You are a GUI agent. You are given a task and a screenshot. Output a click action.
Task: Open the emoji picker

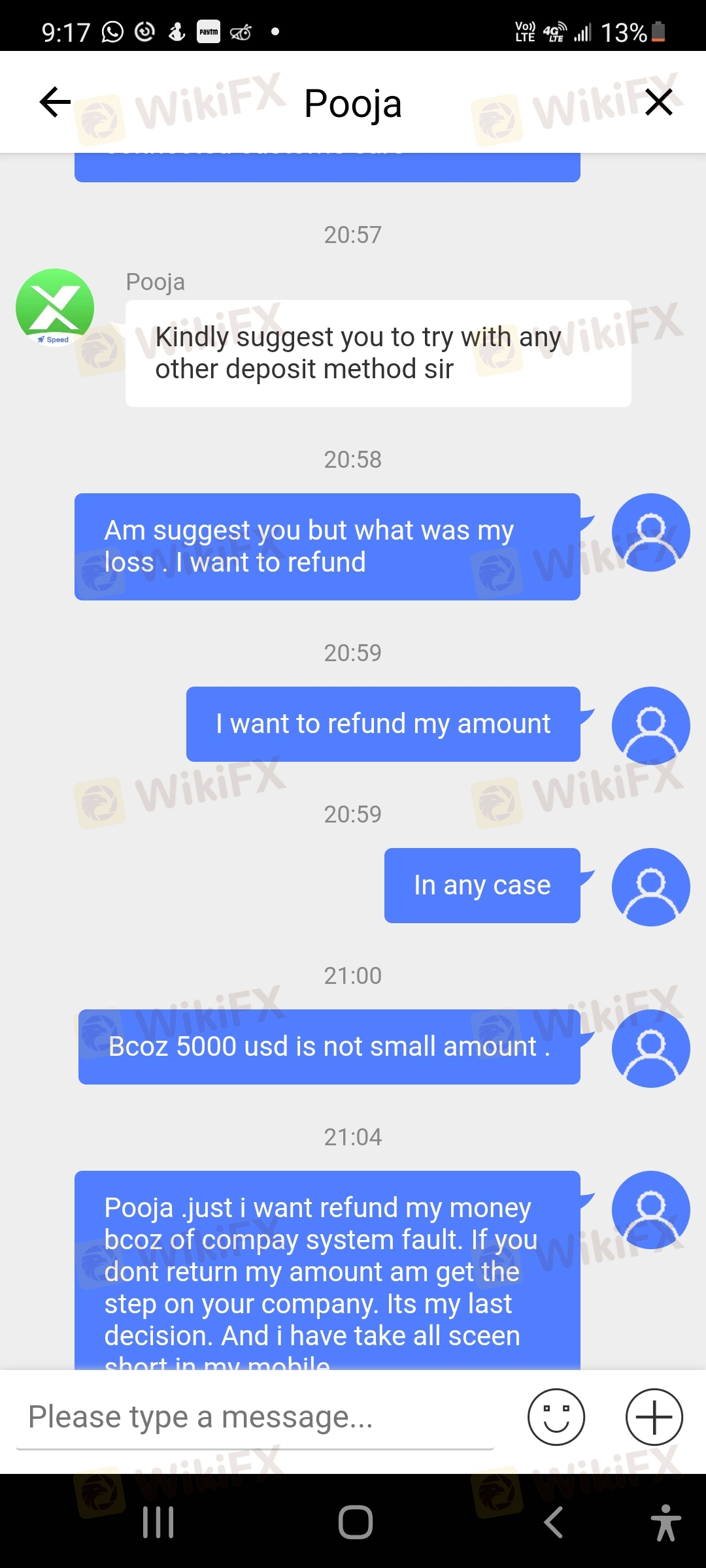pos(556,1417)
